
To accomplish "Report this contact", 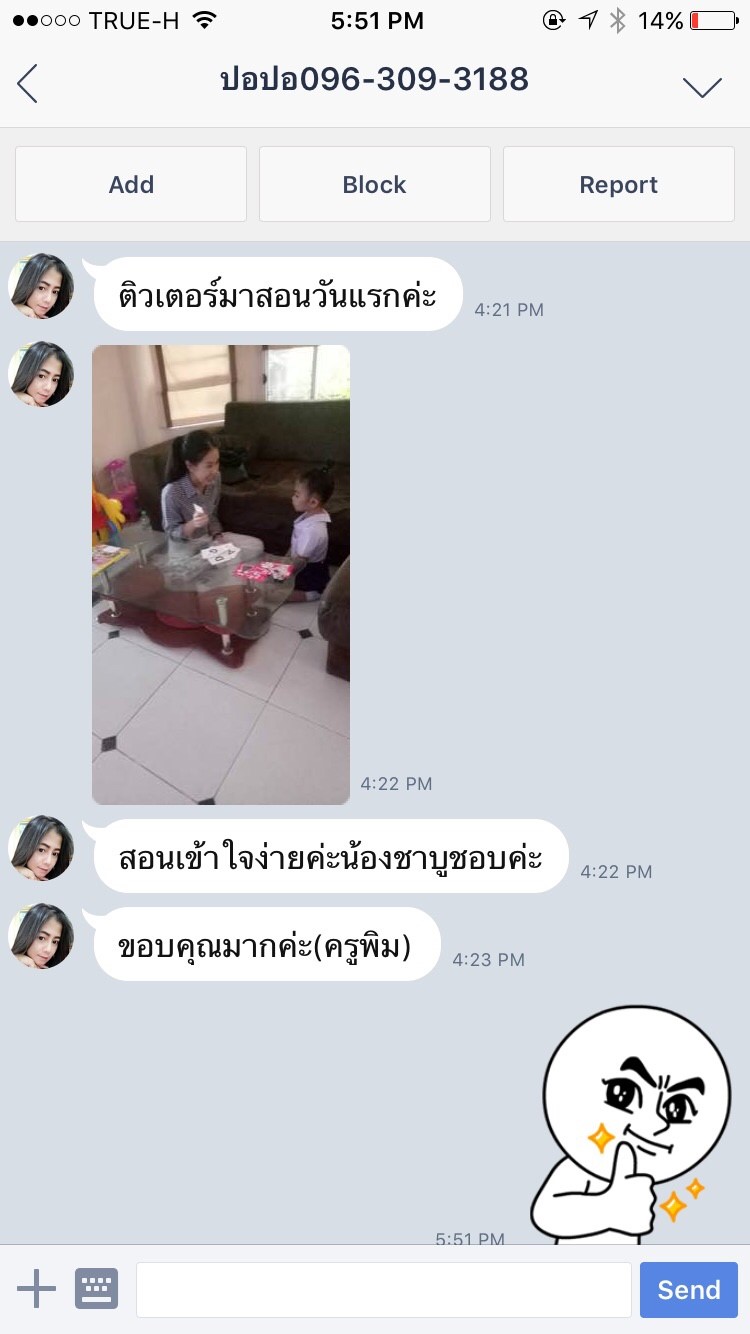I will pos(619,184).
